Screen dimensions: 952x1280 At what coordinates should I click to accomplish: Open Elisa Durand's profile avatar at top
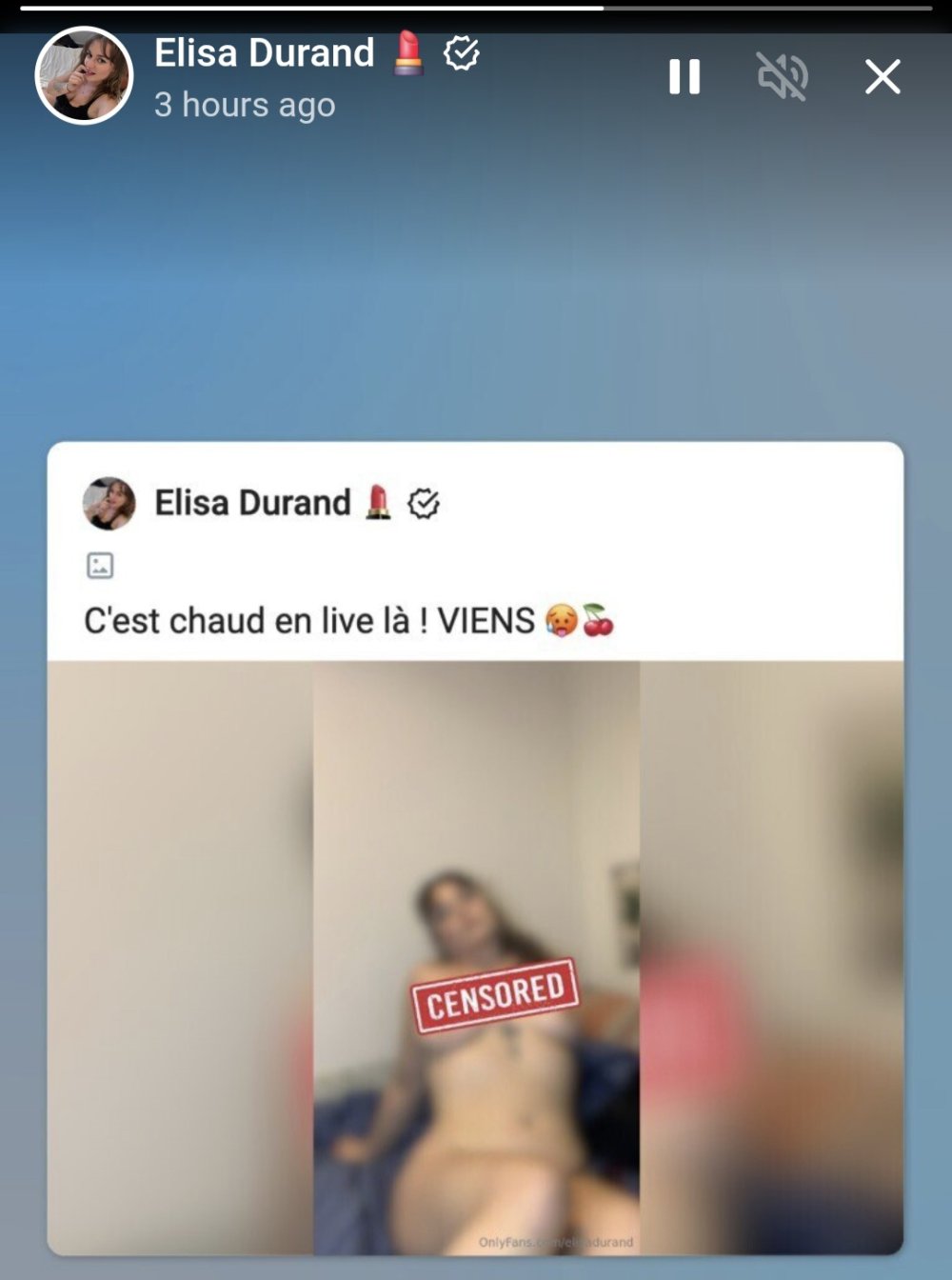[x=84, y=76]
